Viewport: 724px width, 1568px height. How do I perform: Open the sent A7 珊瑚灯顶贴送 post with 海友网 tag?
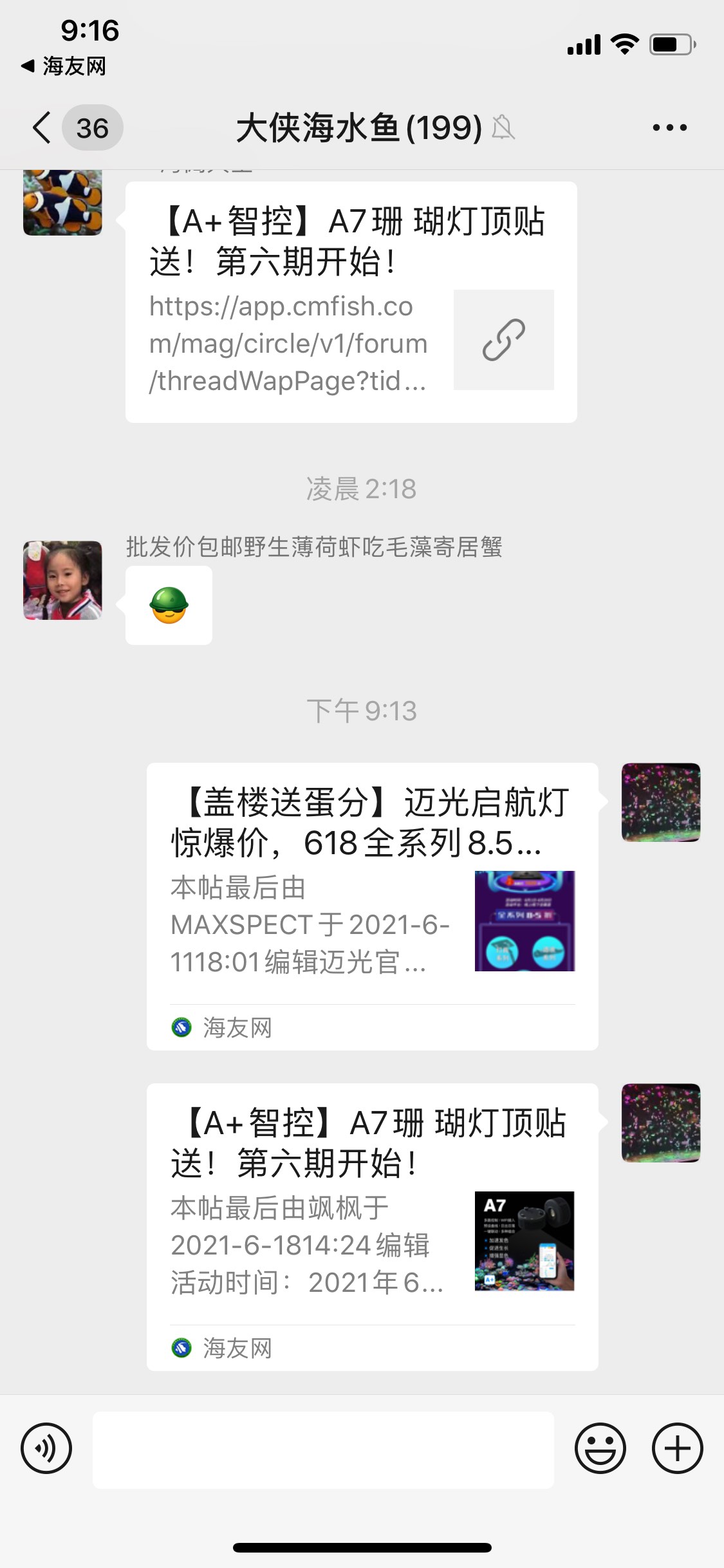[372, 1227]
